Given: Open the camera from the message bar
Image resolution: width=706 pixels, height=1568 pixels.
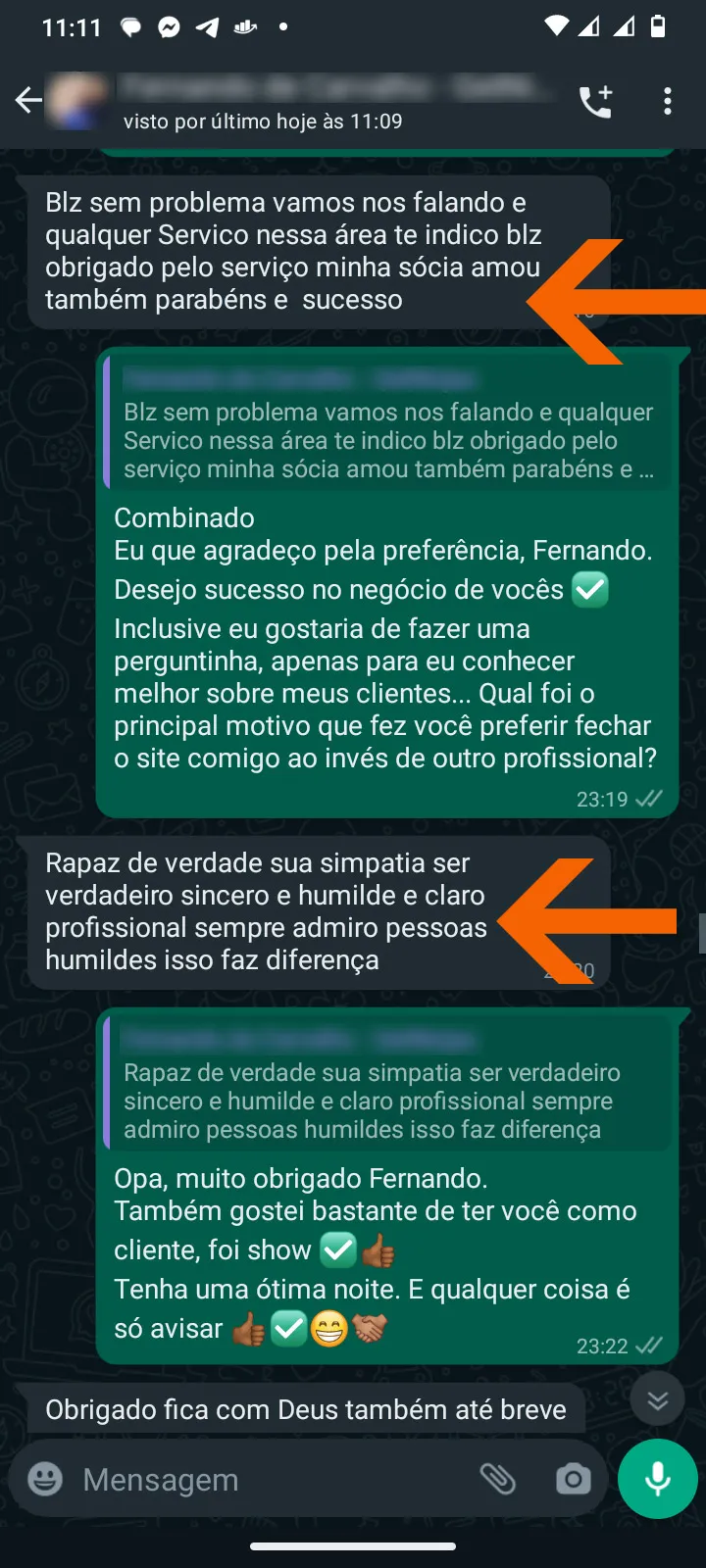Looking at the screenshot, I should point(573,1480).
